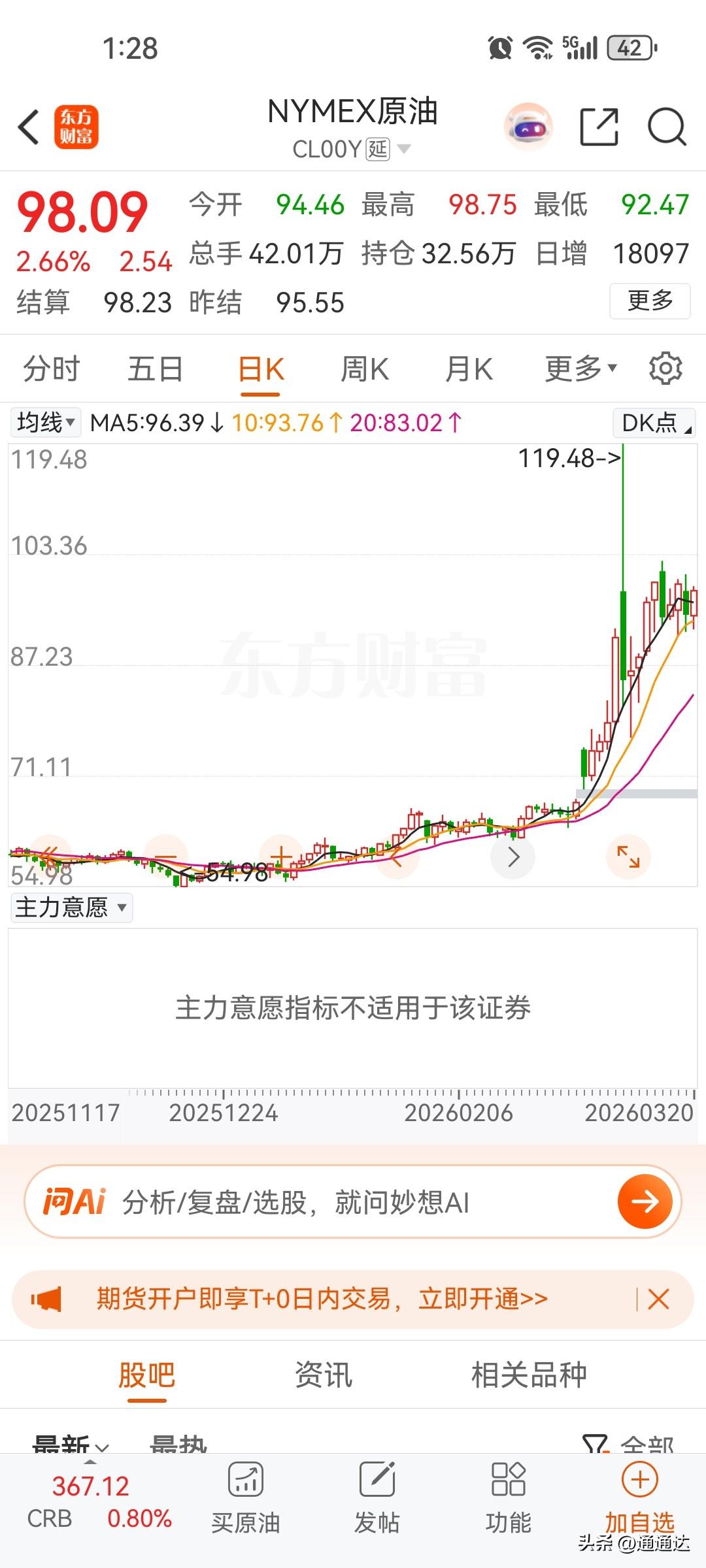Switch to the 日K chart tab
Screen dimensions: 706x1568
point(261,368)
